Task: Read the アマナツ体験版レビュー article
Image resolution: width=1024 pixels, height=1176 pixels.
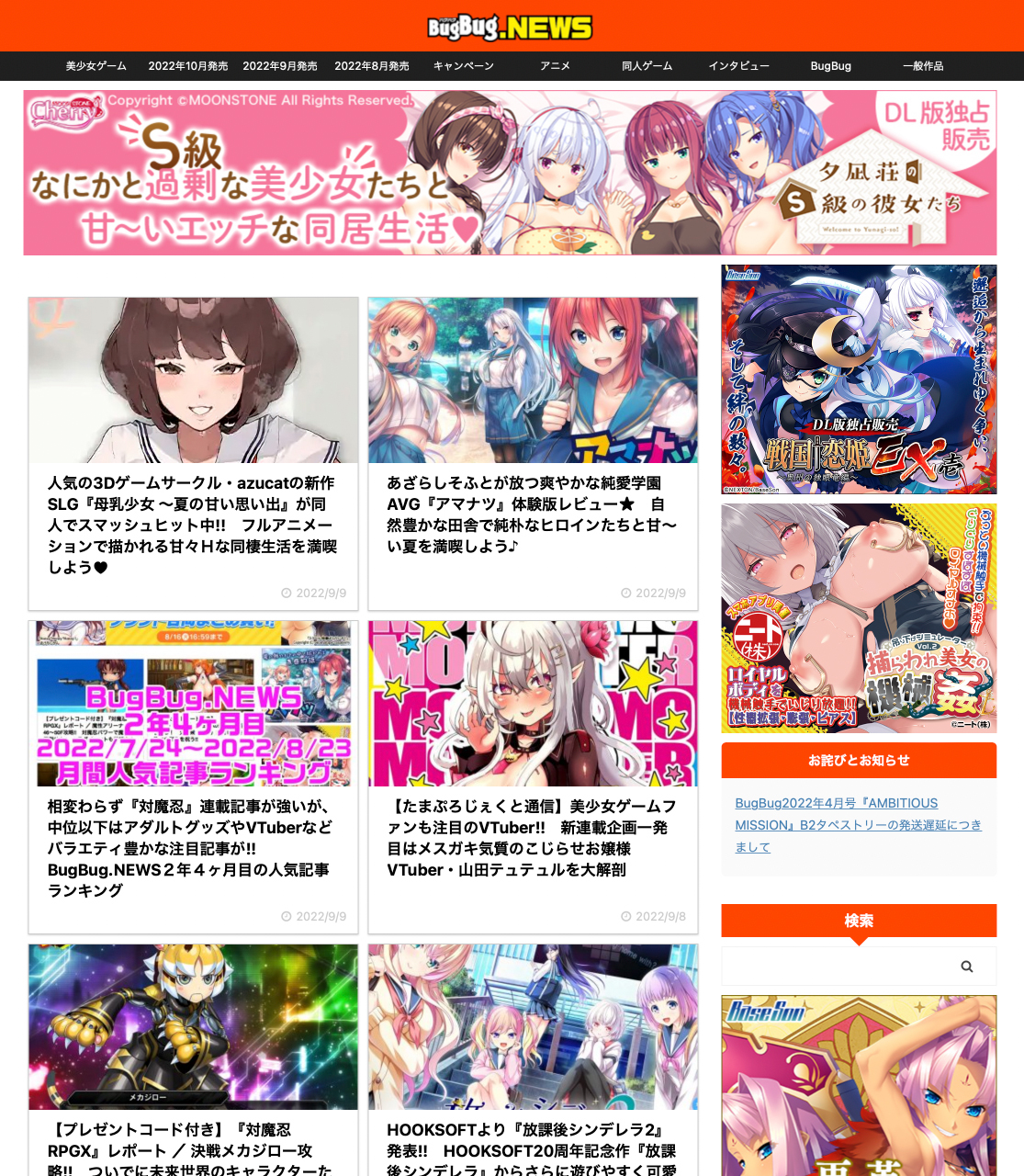Action: pos(532,514)
